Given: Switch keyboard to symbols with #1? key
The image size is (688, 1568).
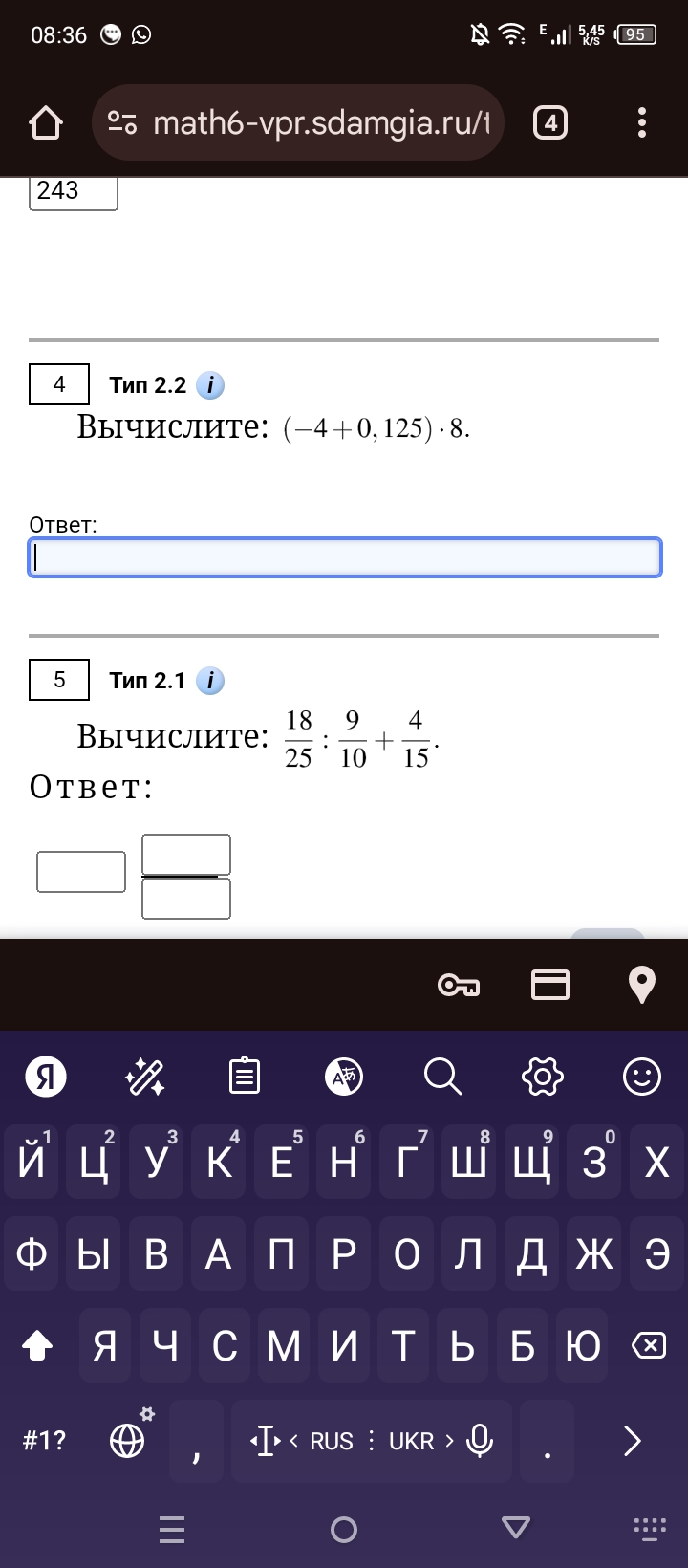Looking at the screenshot, I should (45, 1441).
